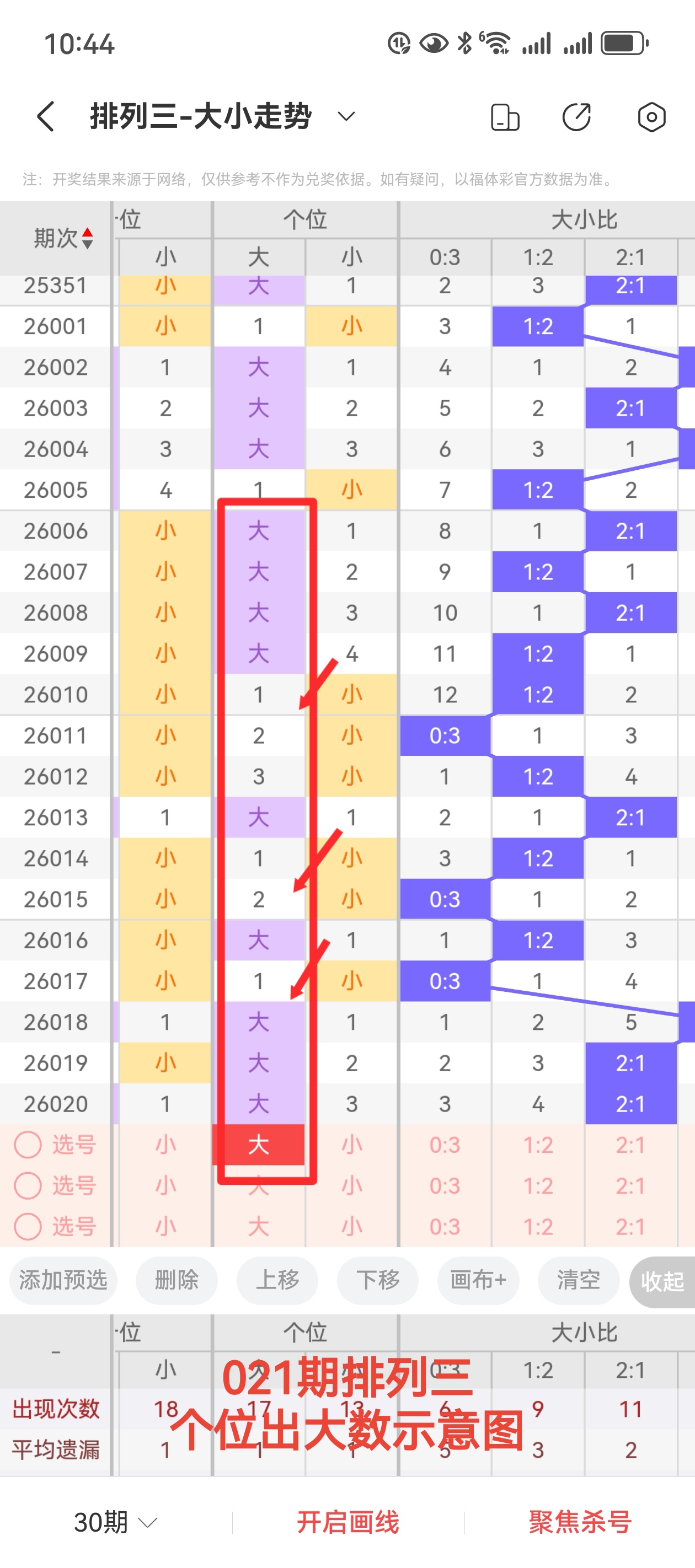Tap 添加预选 to add a preselection row
This screenshot has width=695, height=1568.
coord(63,1280)
